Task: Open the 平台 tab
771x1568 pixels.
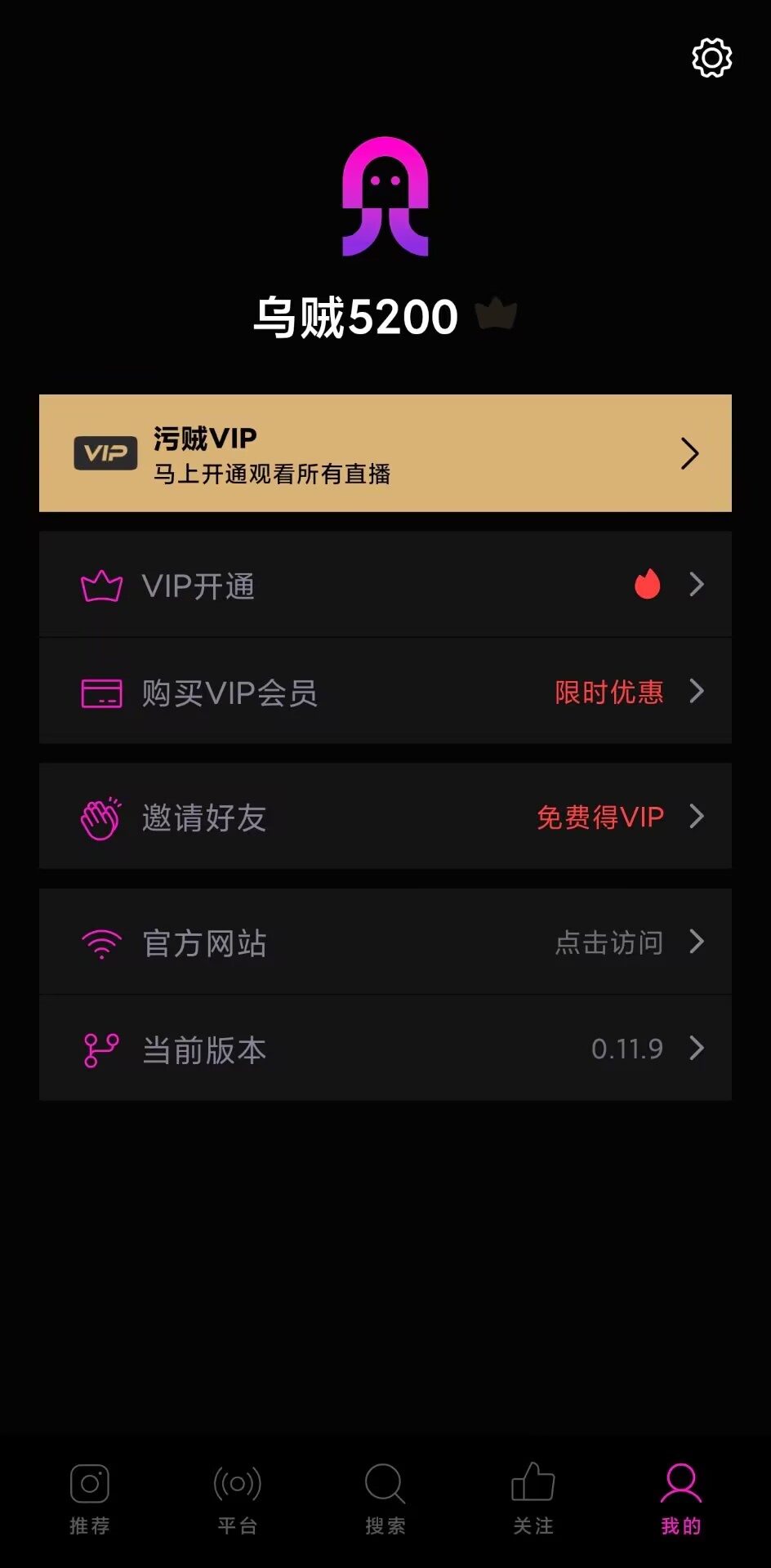Action: [237, 1499]
